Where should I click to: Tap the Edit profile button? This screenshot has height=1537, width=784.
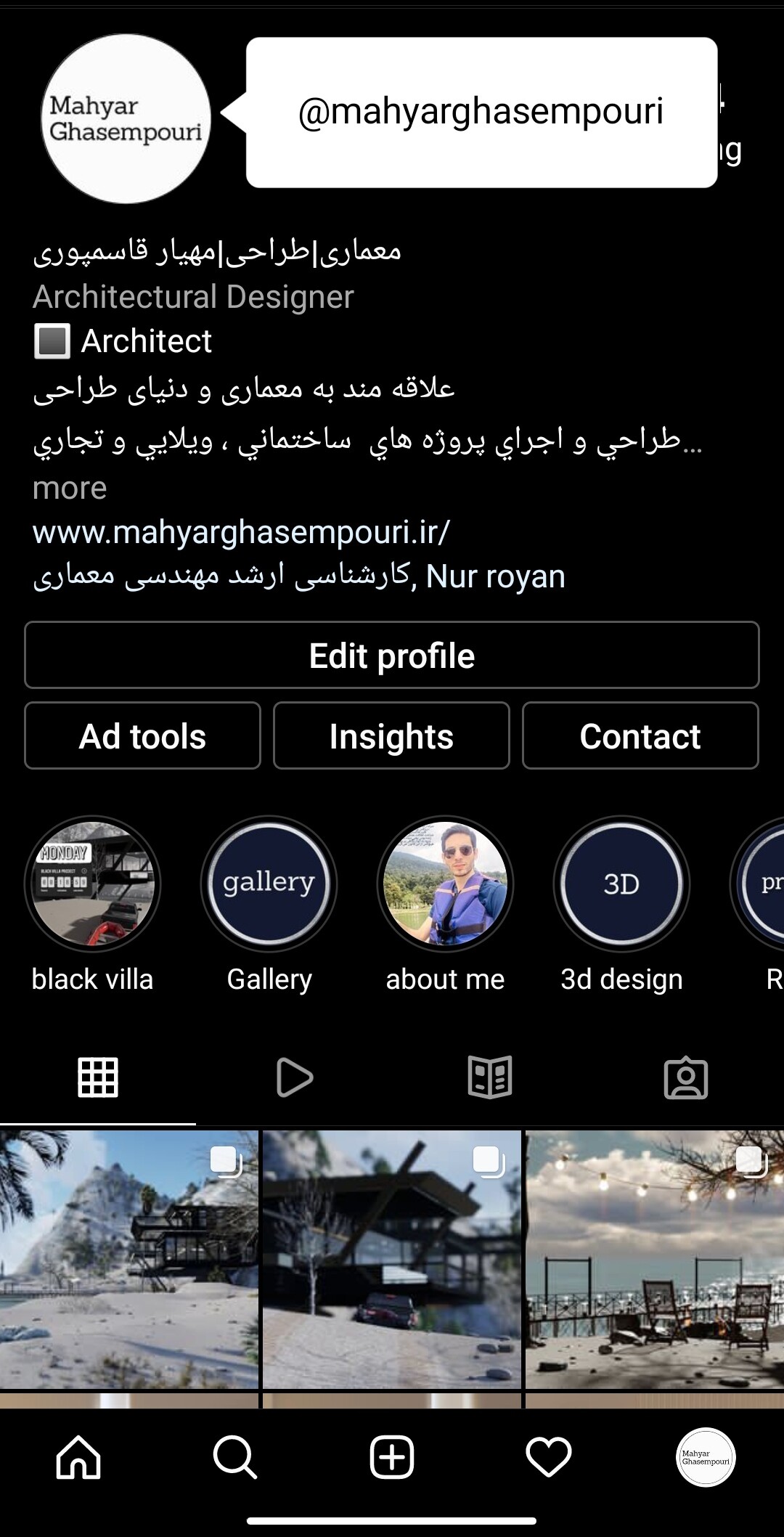[x=392, y=655]
